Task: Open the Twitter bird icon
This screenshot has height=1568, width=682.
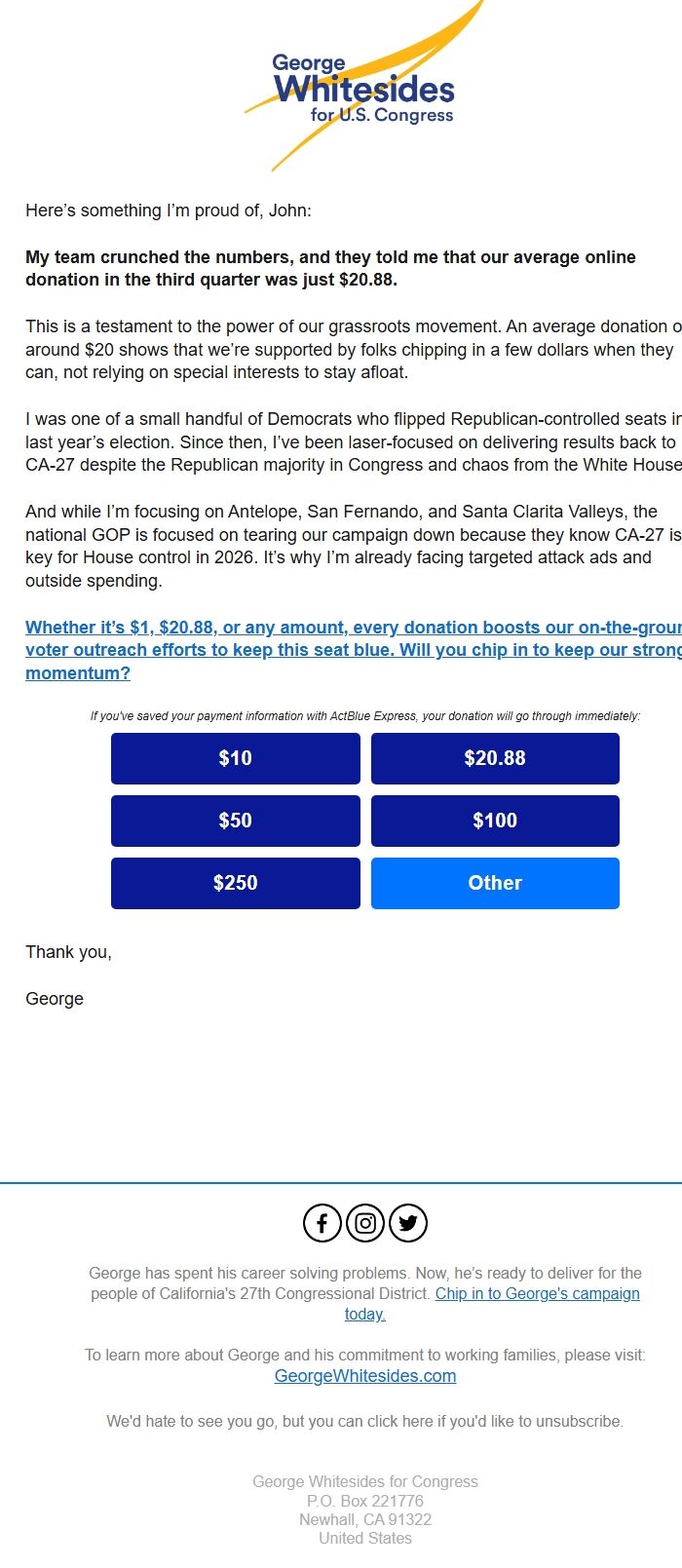Action: click(408, 1223)
